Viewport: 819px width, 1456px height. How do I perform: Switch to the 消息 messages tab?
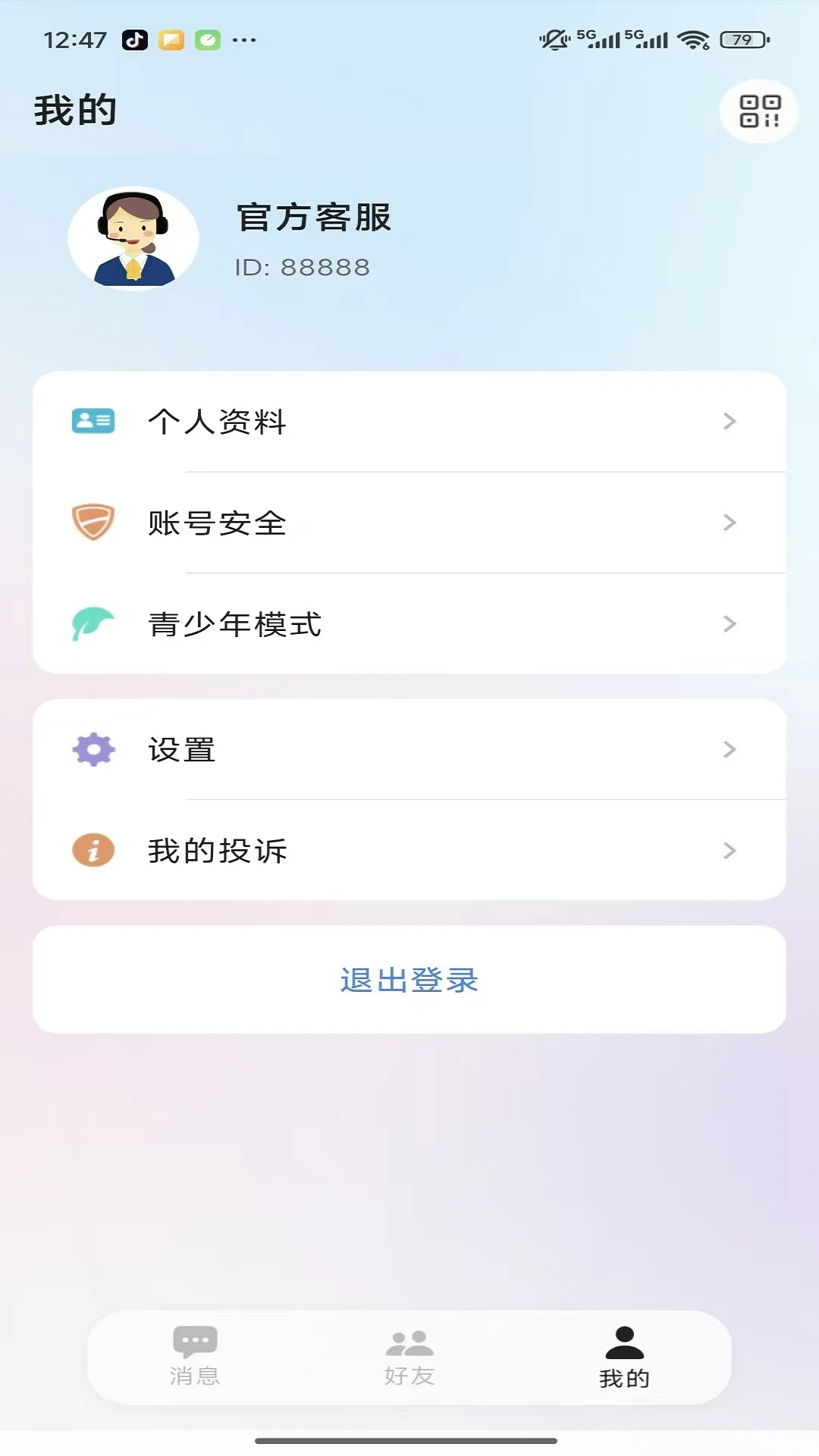tap(195, 1356)
